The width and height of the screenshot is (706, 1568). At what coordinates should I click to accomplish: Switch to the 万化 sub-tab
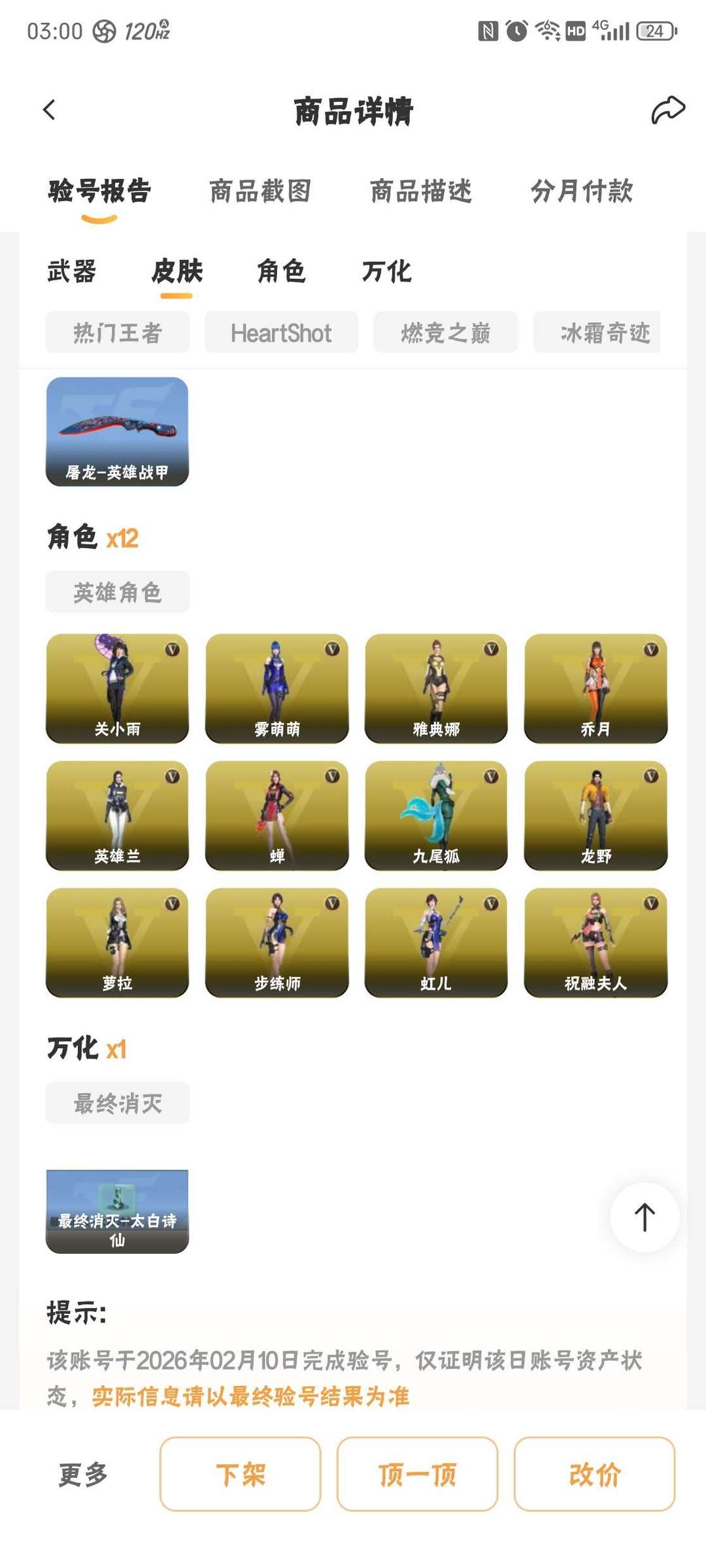tap(386, 271)
